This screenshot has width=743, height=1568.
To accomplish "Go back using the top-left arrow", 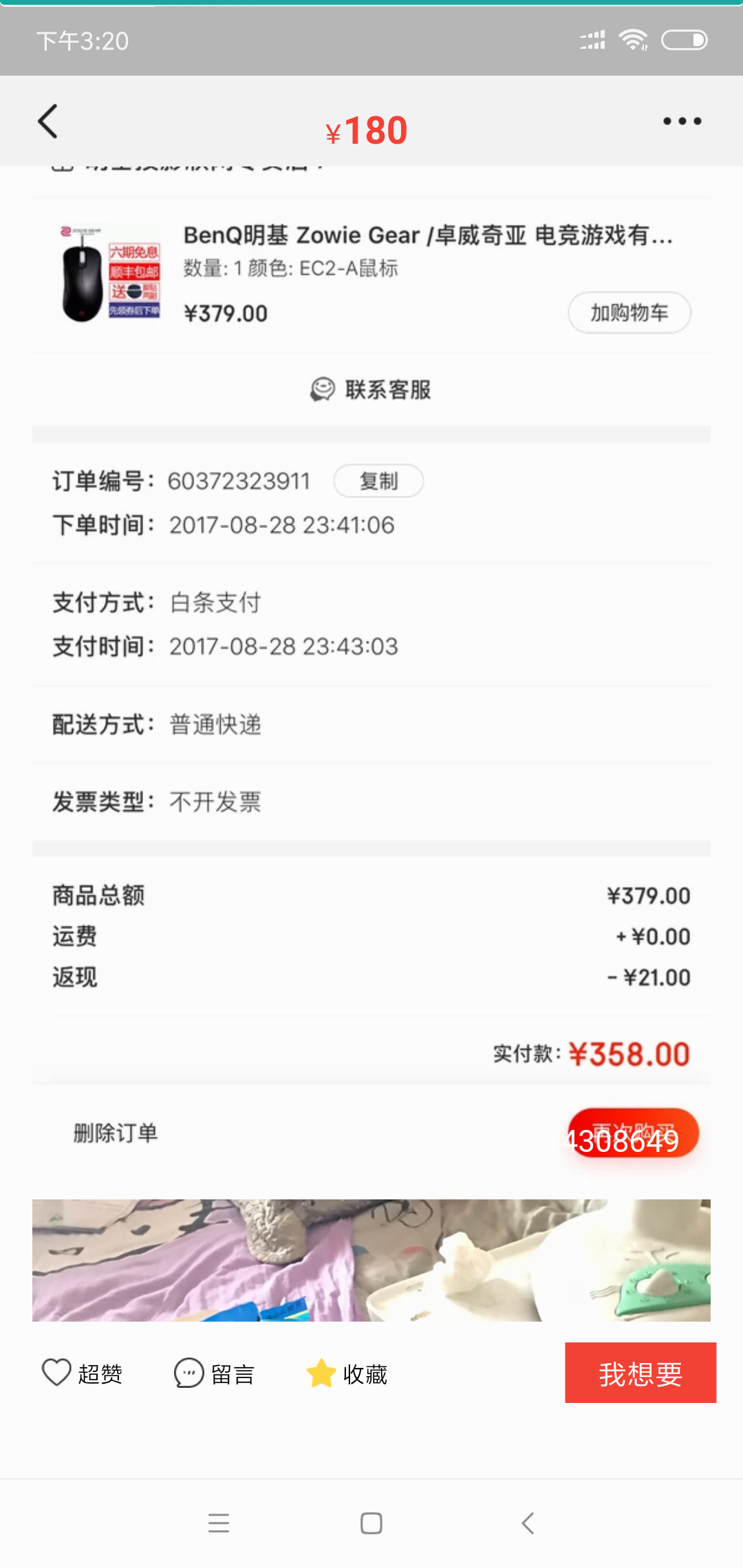I will (x=47, y=122).
